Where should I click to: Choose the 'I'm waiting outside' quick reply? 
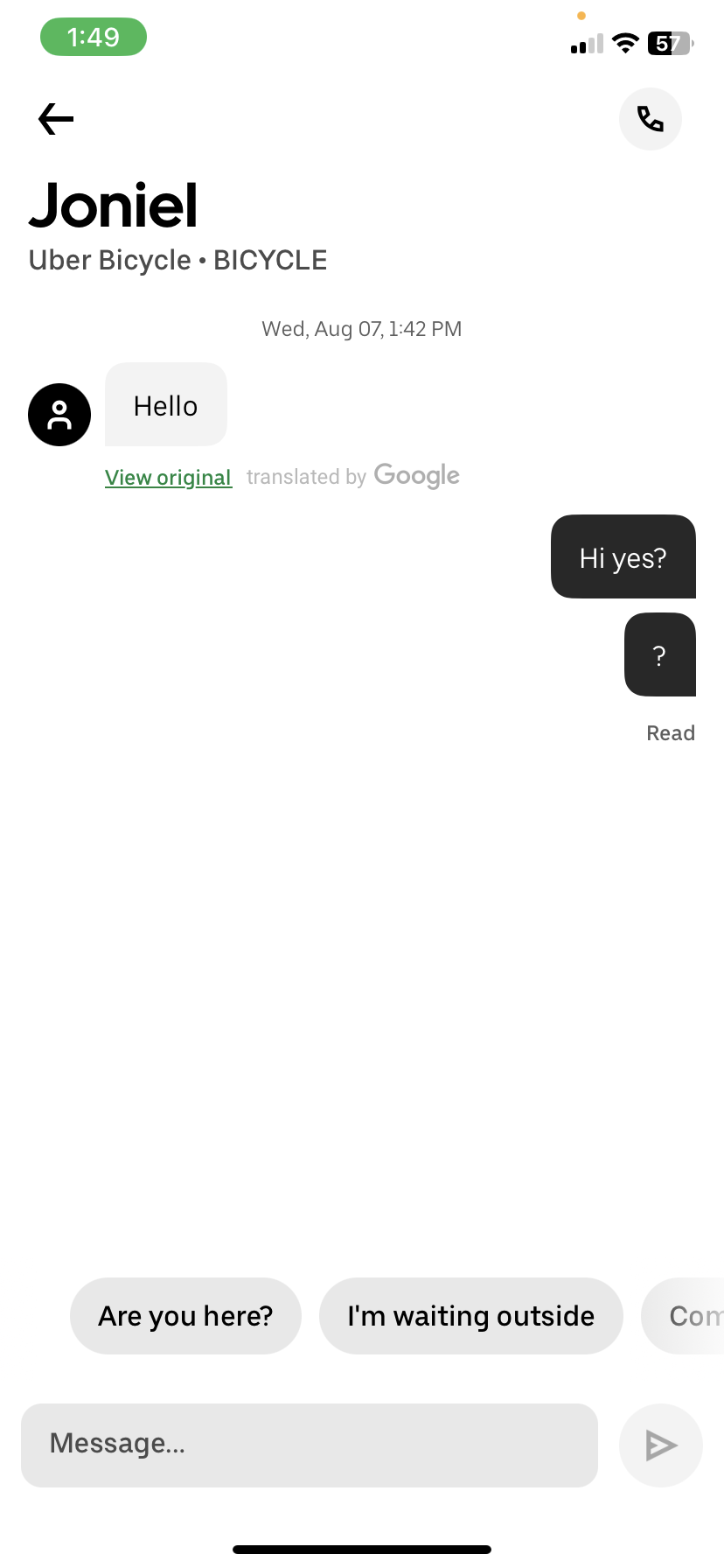[x=470, y=1316]
